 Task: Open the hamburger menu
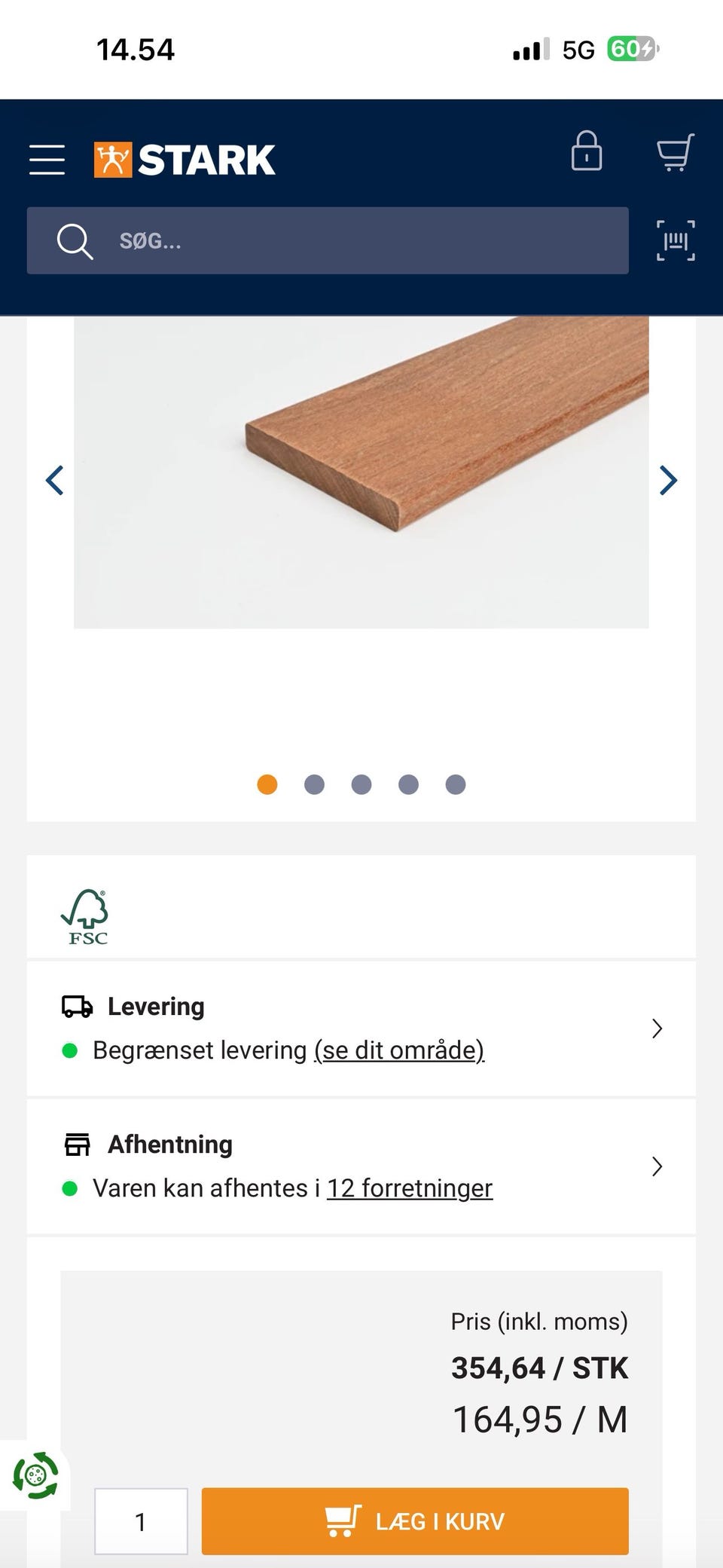point(47,160)
